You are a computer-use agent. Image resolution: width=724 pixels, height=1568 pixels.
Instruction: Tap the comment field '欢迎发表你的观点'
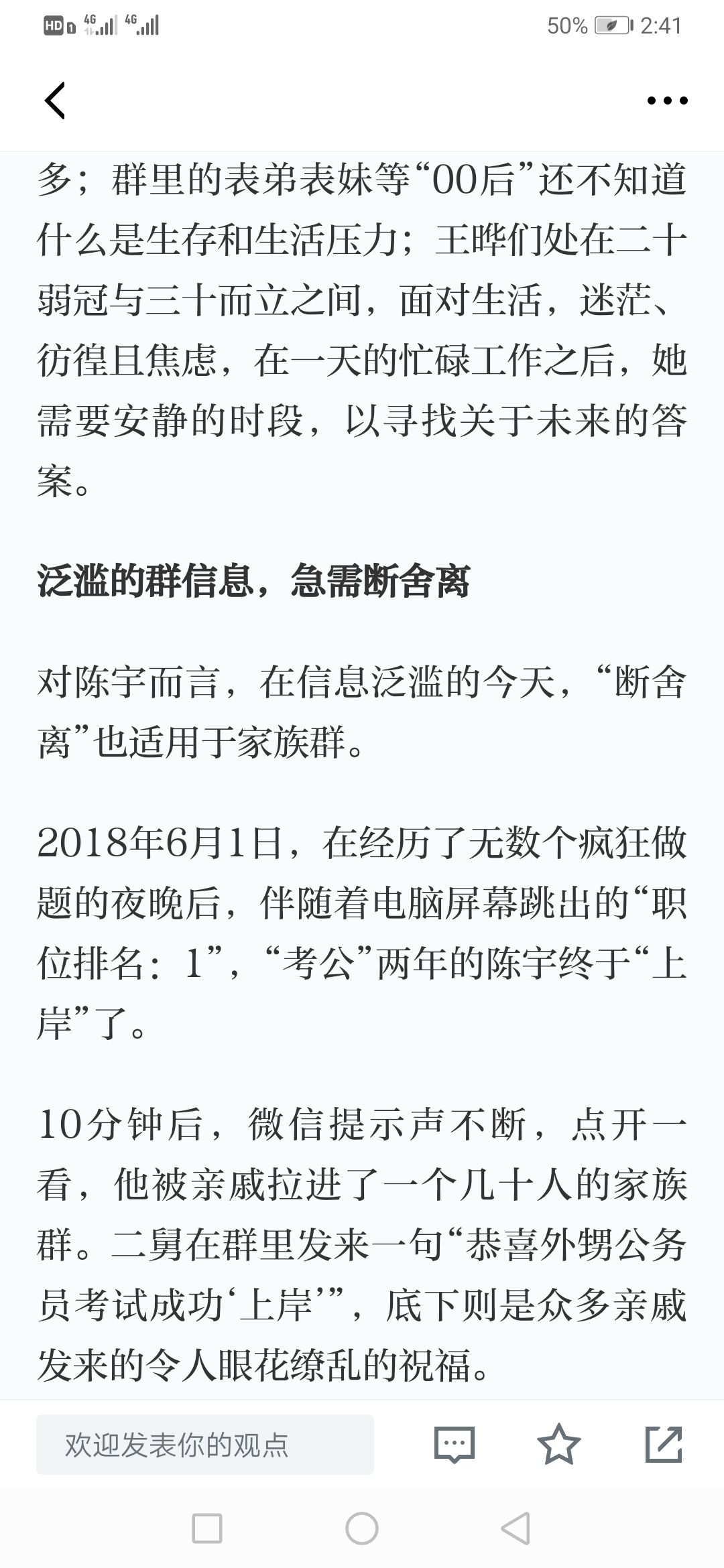coord(204,1445)
